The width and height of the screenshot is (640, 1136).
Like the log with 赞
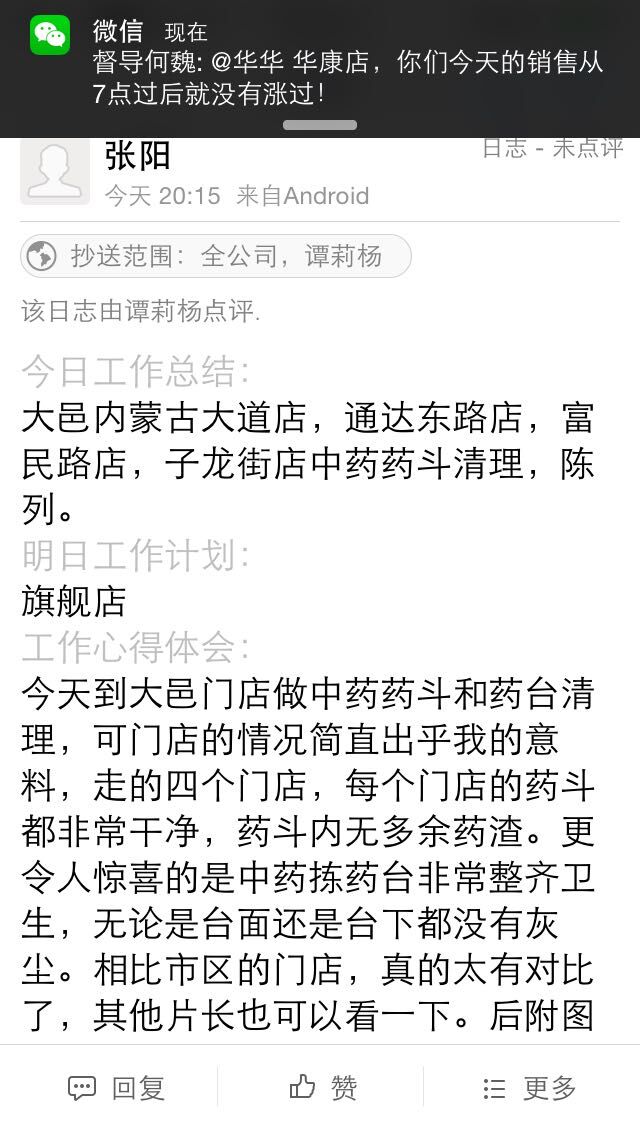(323, 1087)
